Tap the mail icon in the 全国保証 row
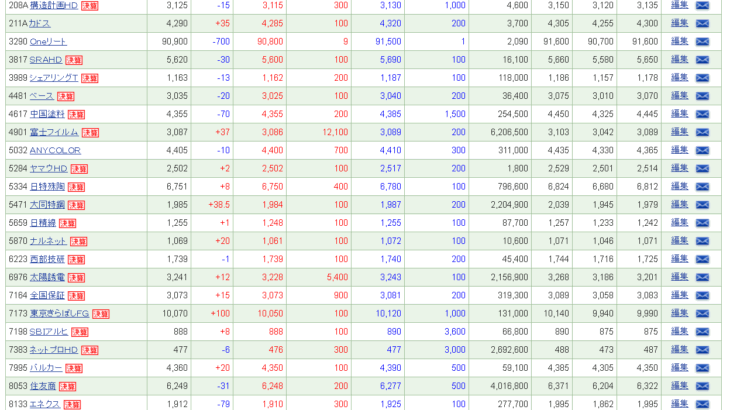This screenshot has height=410, width=730. click(x=702, y=295)
